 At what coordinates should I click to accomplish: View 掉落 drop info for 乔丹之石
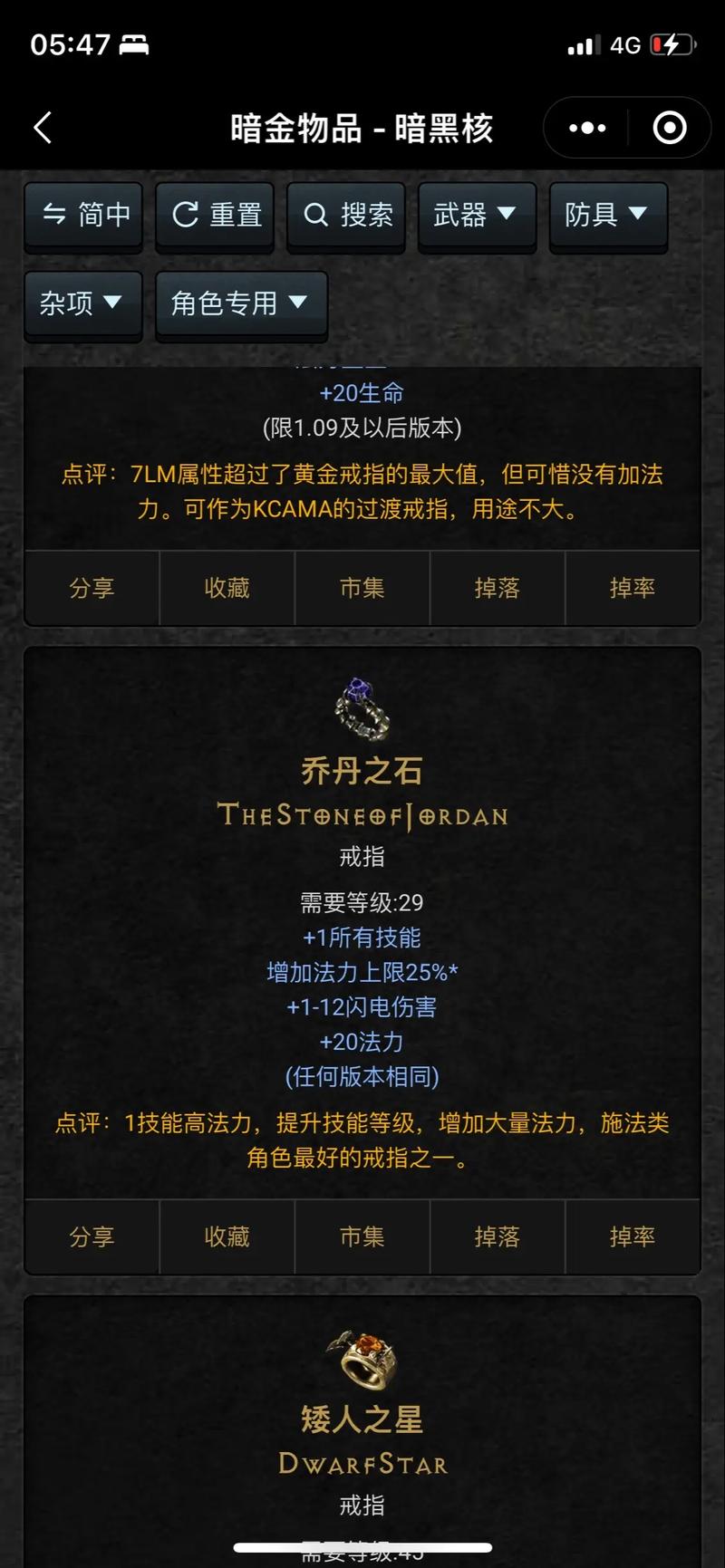point(497,1236)
